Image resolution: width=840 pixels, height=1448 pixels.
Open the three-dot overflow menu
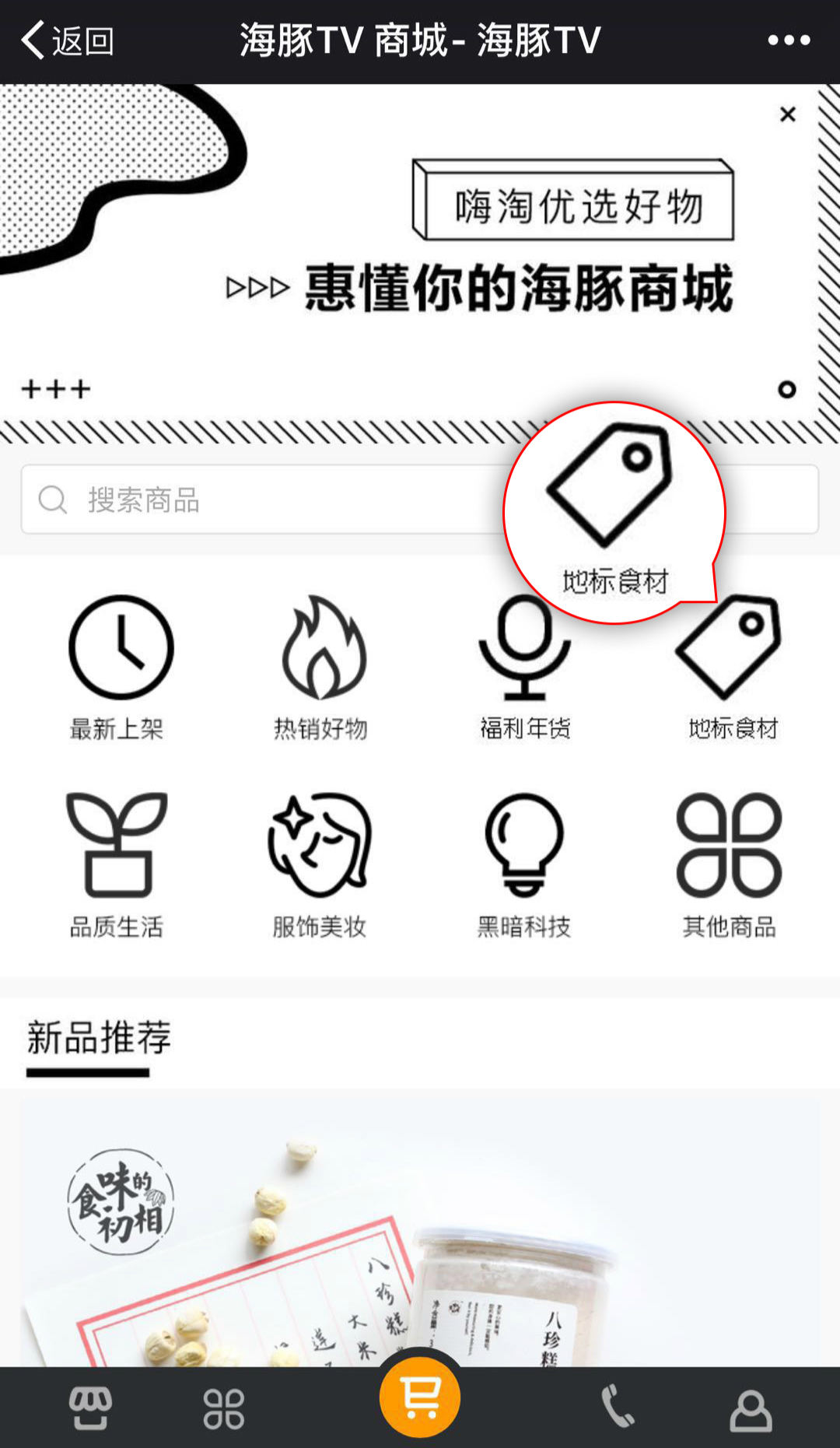pyautogui.click(x=789, y=40)
